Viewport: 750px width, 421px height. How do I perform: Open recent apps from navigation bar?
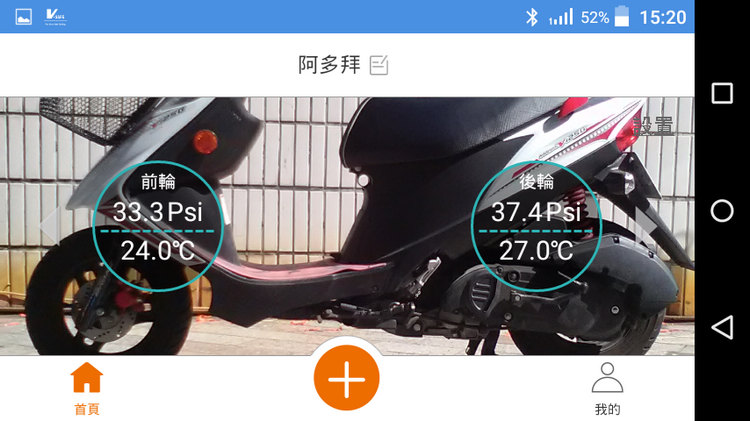(x=722, y=93)
